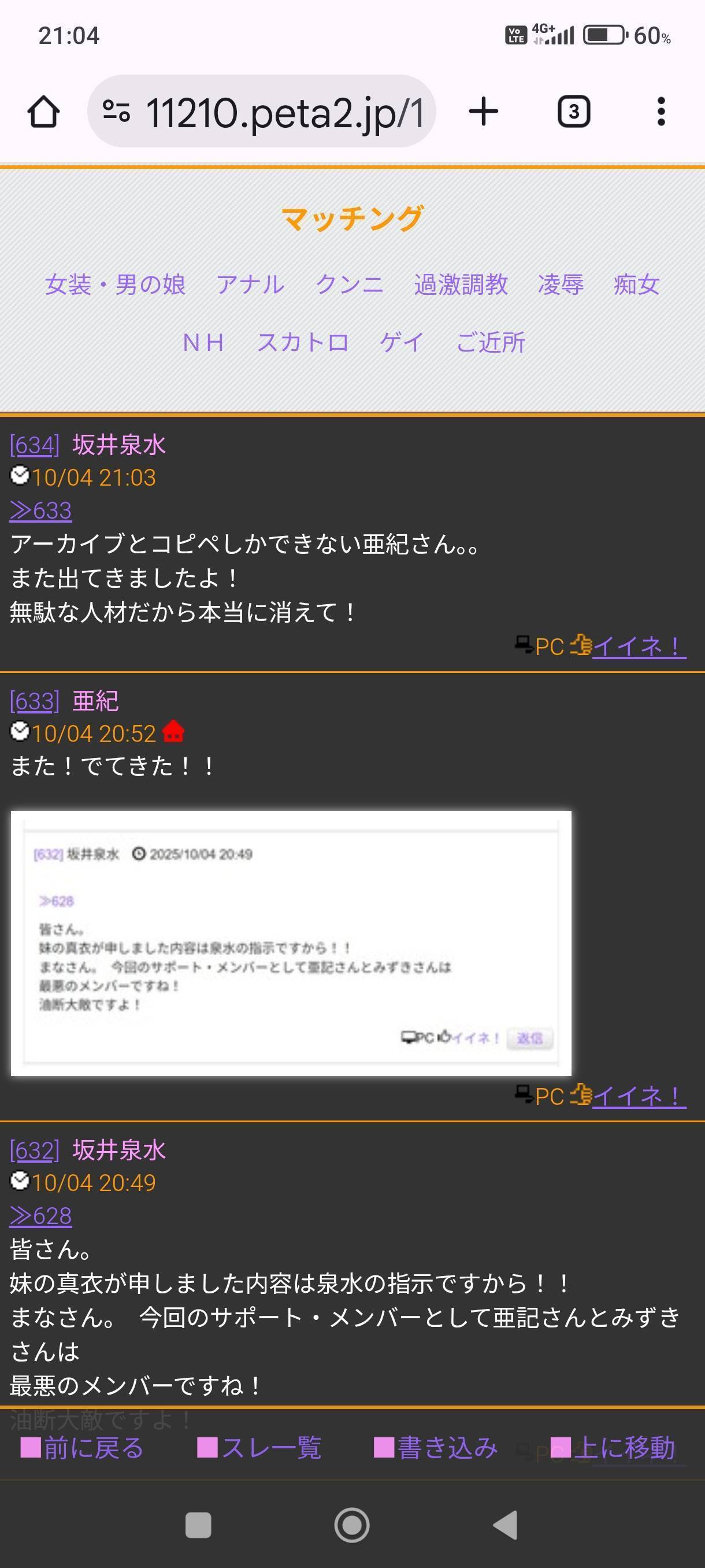
Task: Like post 634 with イイネ！
Action: [639, 646]
